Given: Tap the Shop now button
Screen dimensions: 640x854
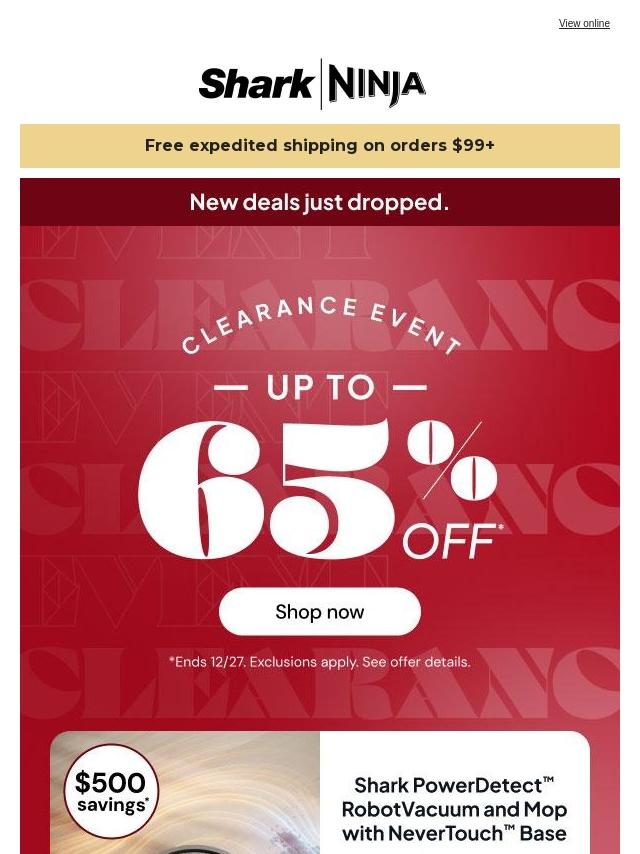Looking at the screenshot, I should (x=320, y=611).
